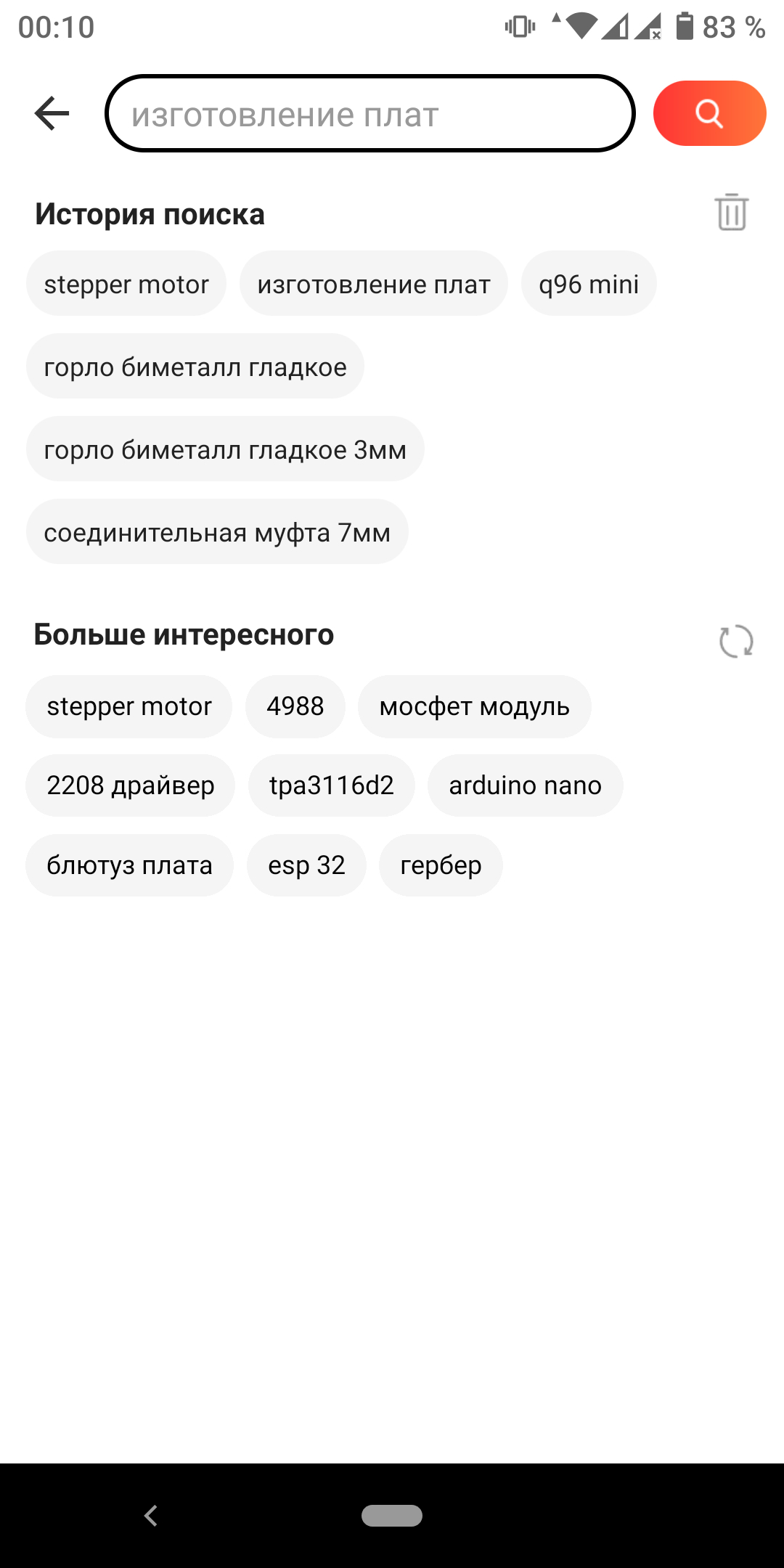Image resolution: width=784 pixels, height=1568 pixels.
Task: Tap the system home pill
Action: [392, 1516]
